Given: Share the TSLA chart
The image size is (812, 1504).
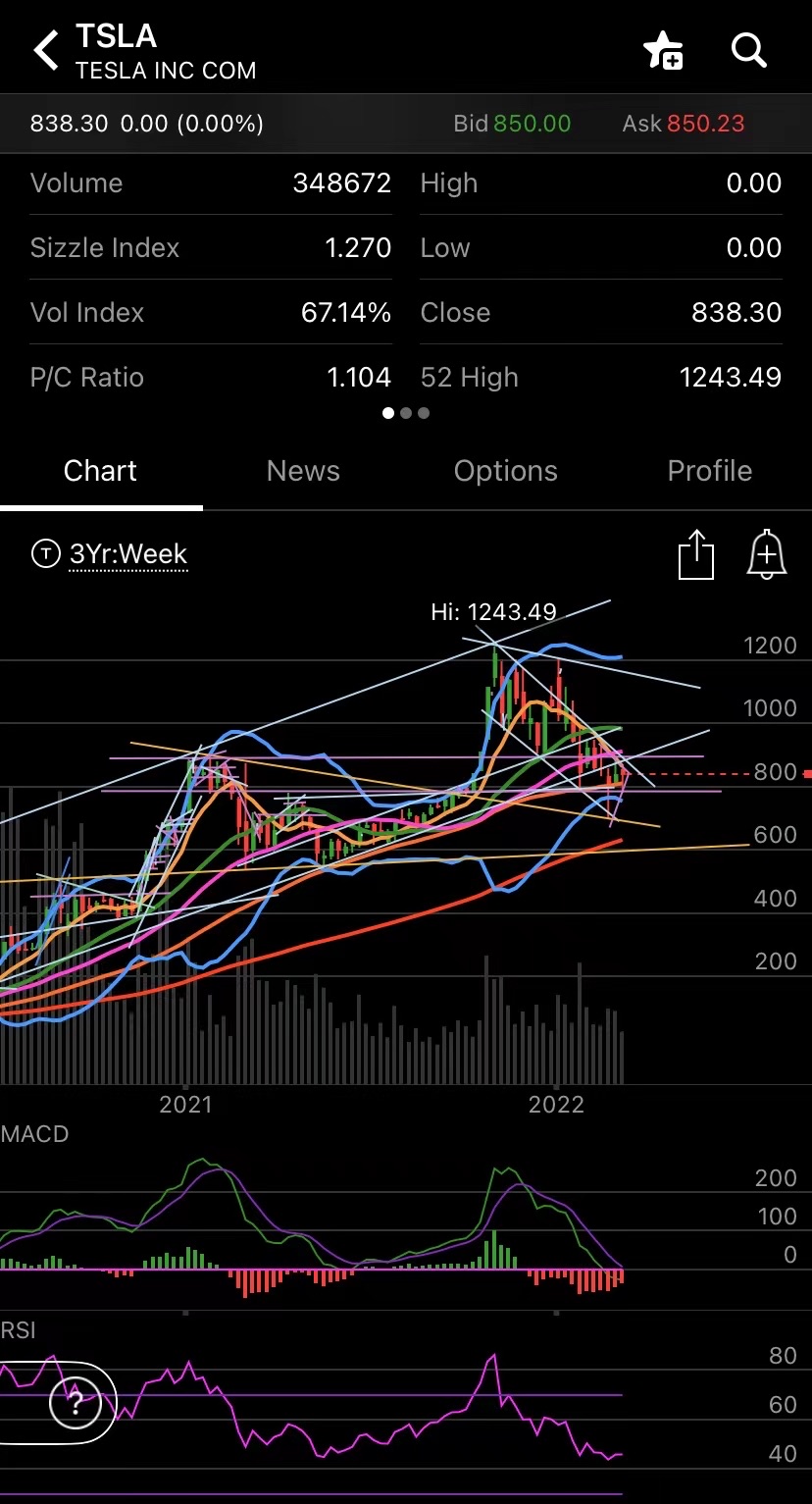Looking at the screenshot, I should 695,555.
